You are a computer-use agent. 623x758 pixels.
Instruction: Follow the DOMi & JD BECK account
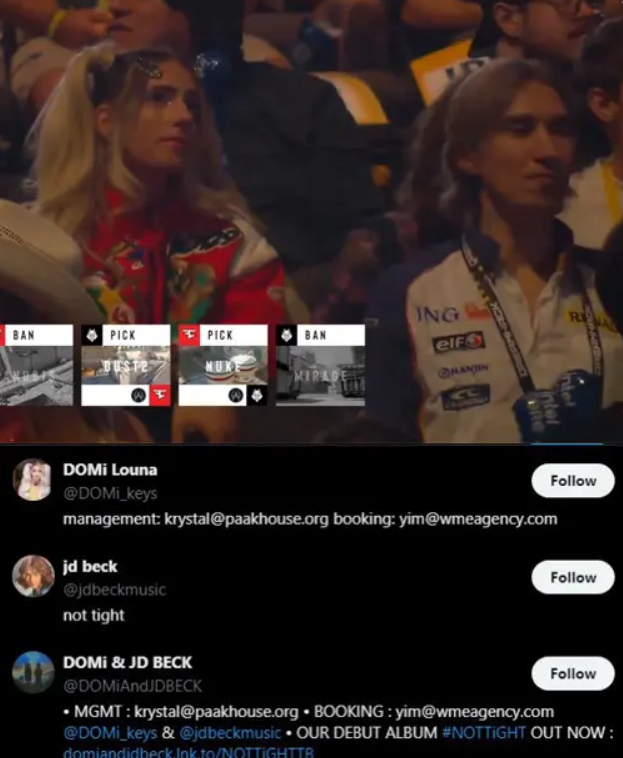pos(573,674)
